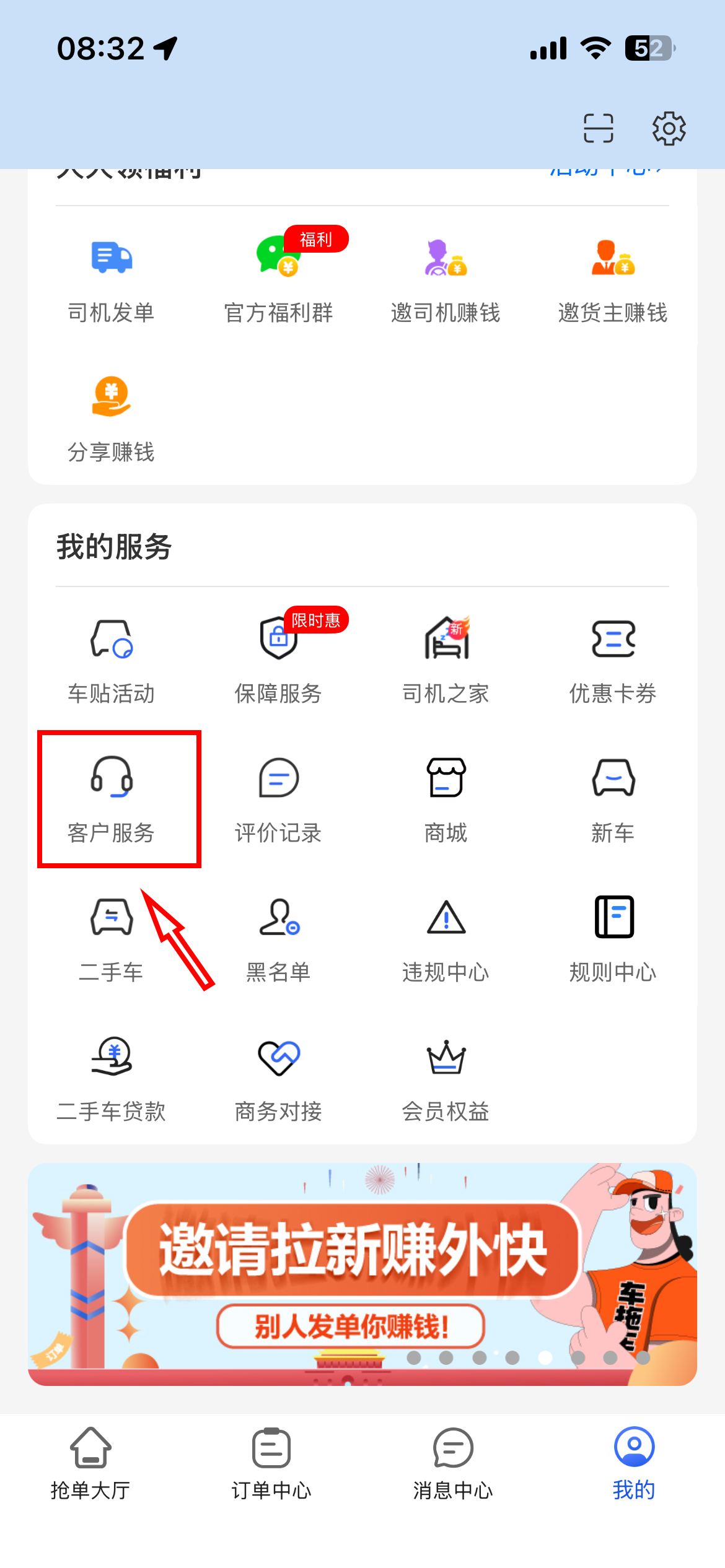Open 保障服务
Image resolution: width=725 pixels, height=1568 pixels.
[278, 660]
